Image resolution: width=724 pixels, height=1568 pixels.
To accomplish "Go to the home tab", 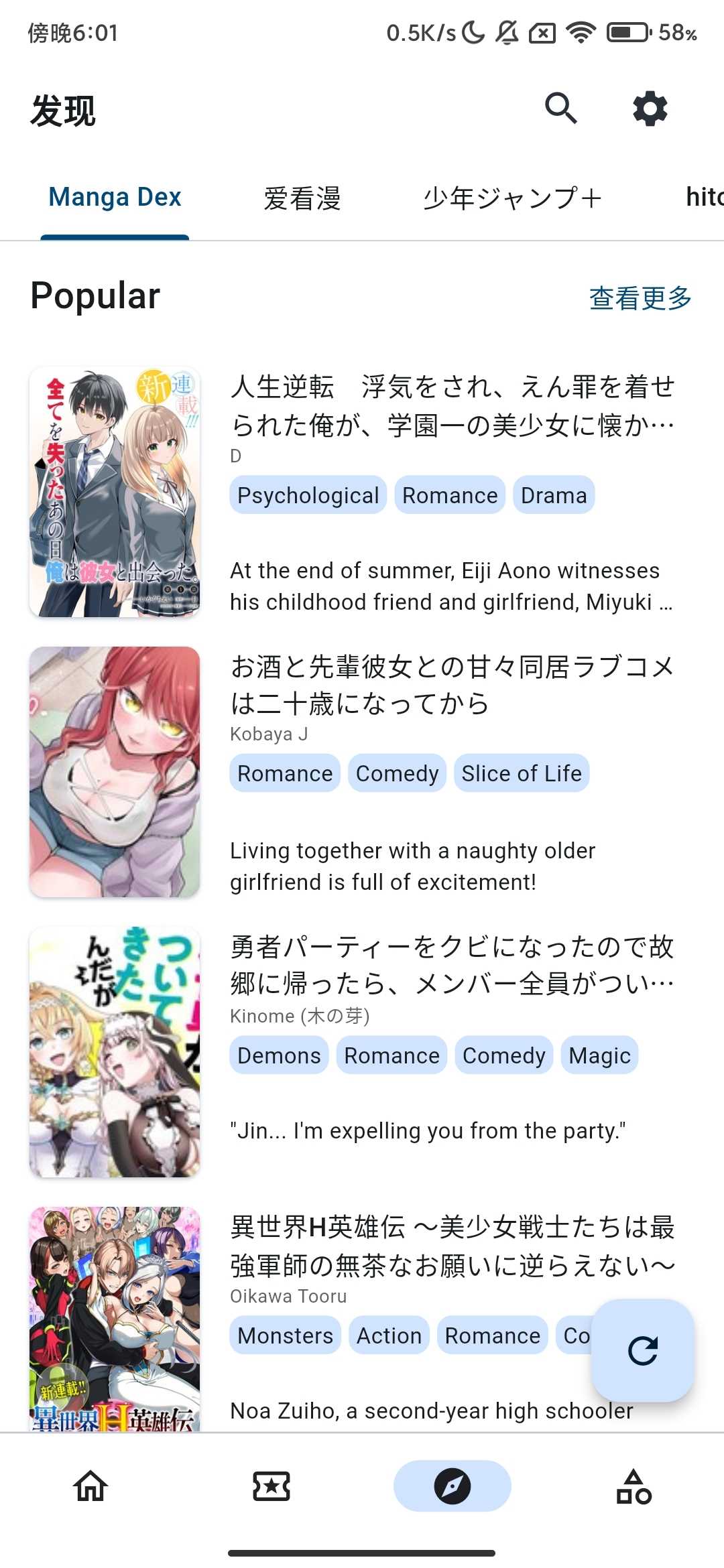I will tap(90, 1486).
